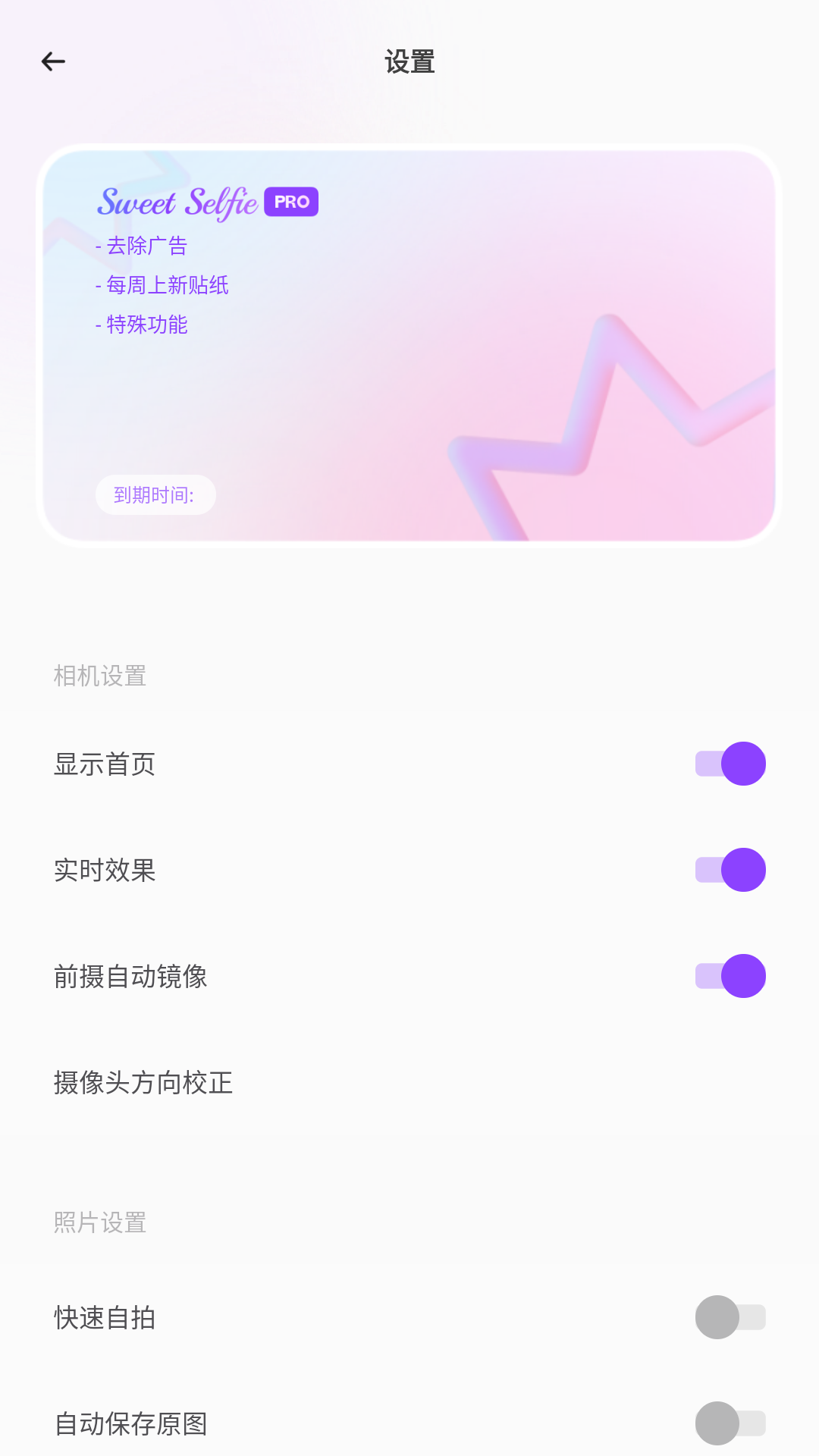Go back from the 设置 screen
The width and height of the screenshot is (819, 1456).
tap(53, 61)
